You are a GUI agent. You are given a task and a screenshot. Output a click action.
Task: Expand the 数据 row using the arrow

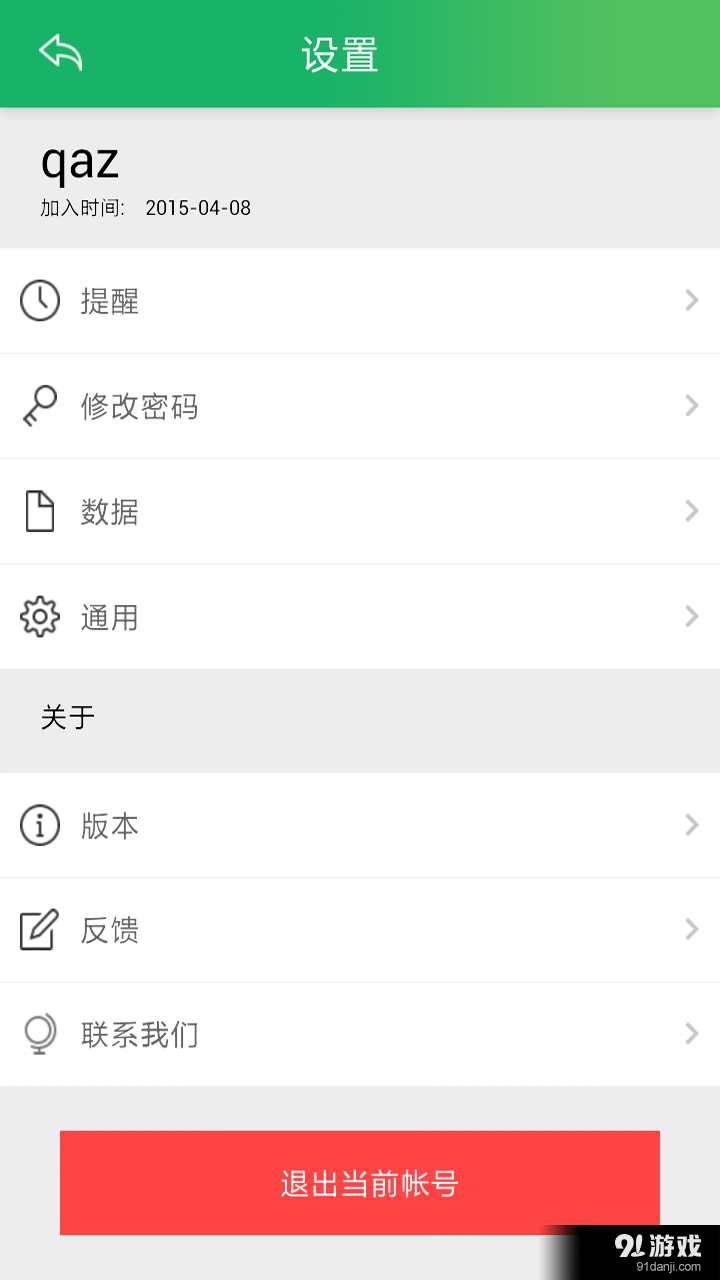click(692, 511)
